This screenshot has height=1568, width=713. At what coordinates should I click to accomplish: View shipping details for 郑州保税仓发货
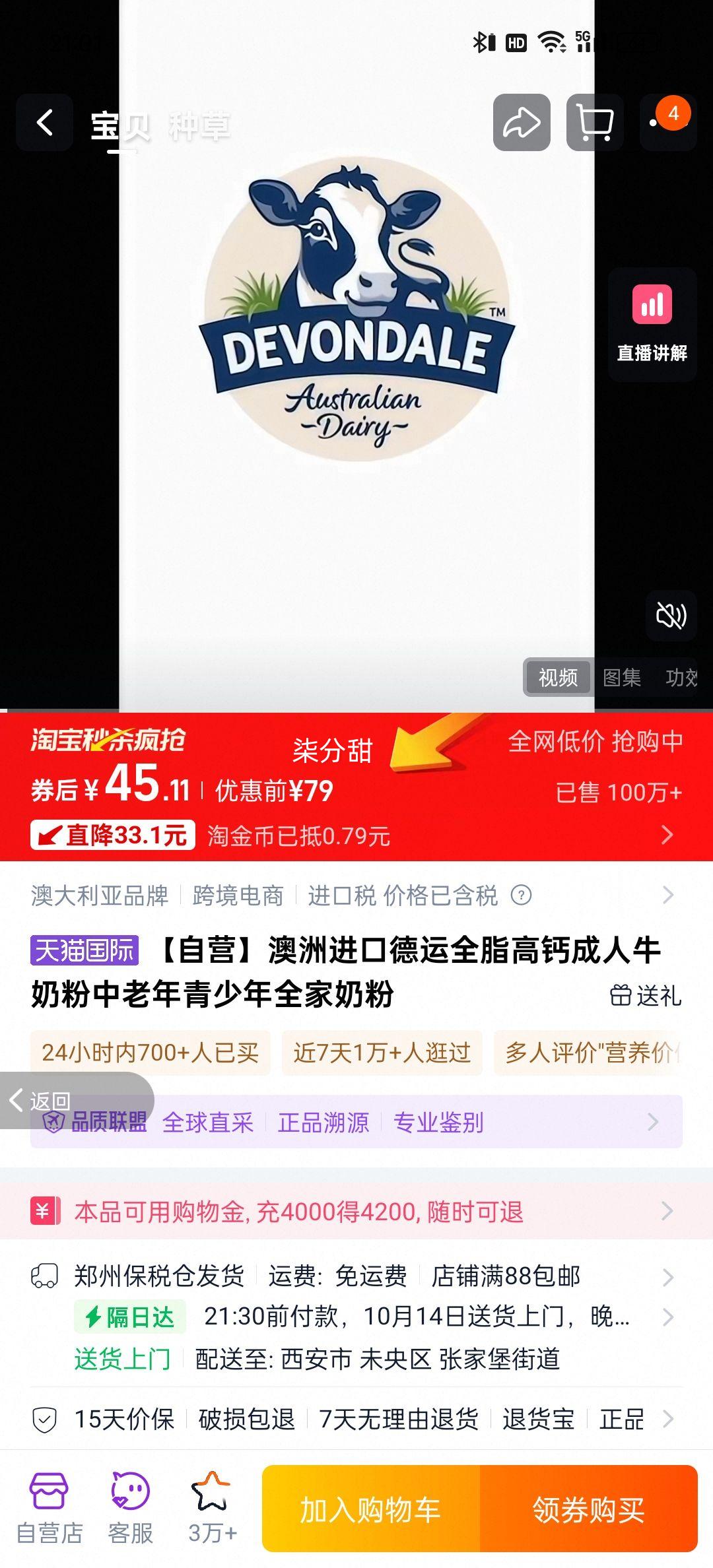356,1276
